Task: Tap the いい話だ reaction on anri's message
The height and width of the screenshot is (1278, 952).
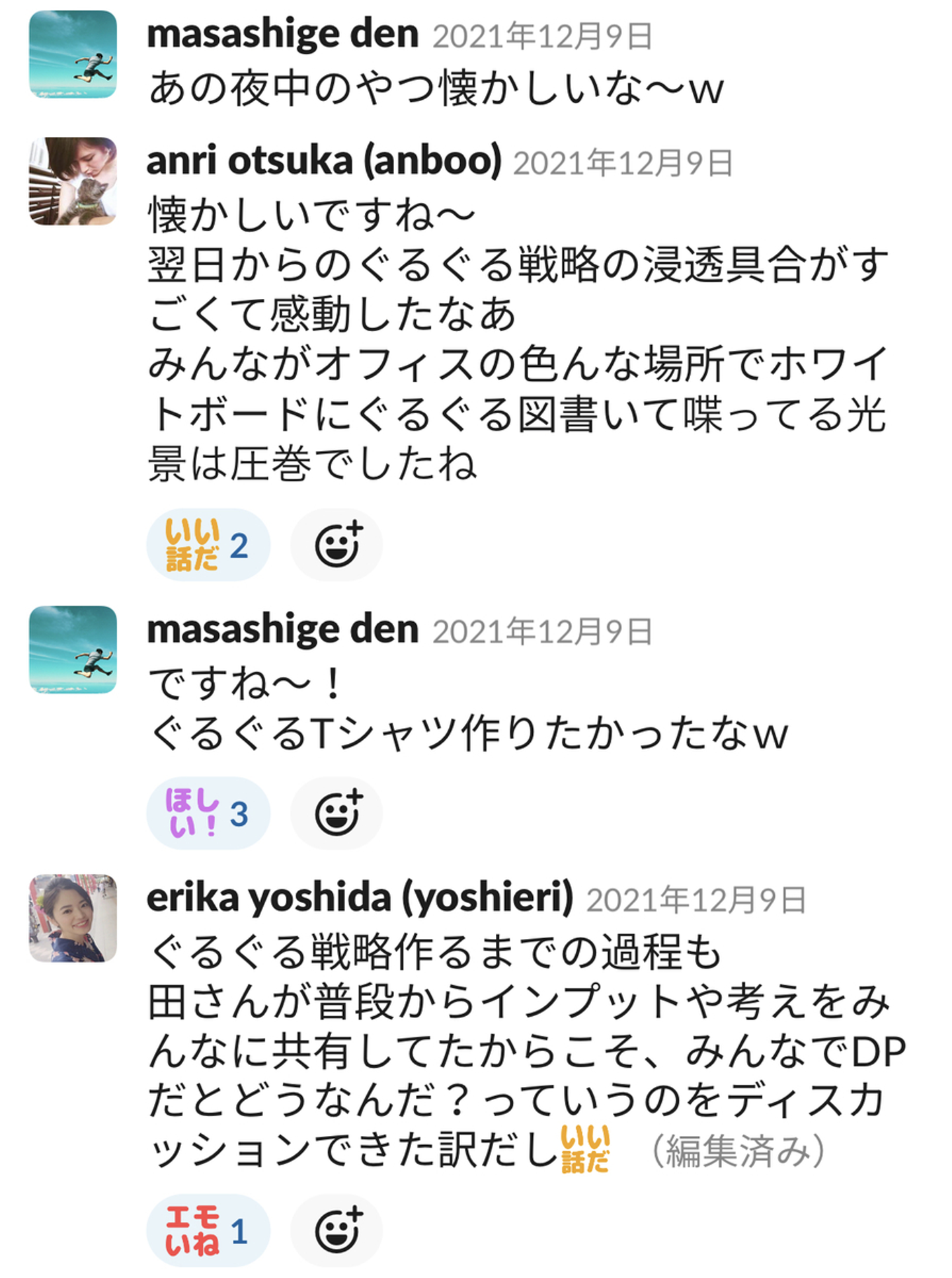Action: [208, 545]
